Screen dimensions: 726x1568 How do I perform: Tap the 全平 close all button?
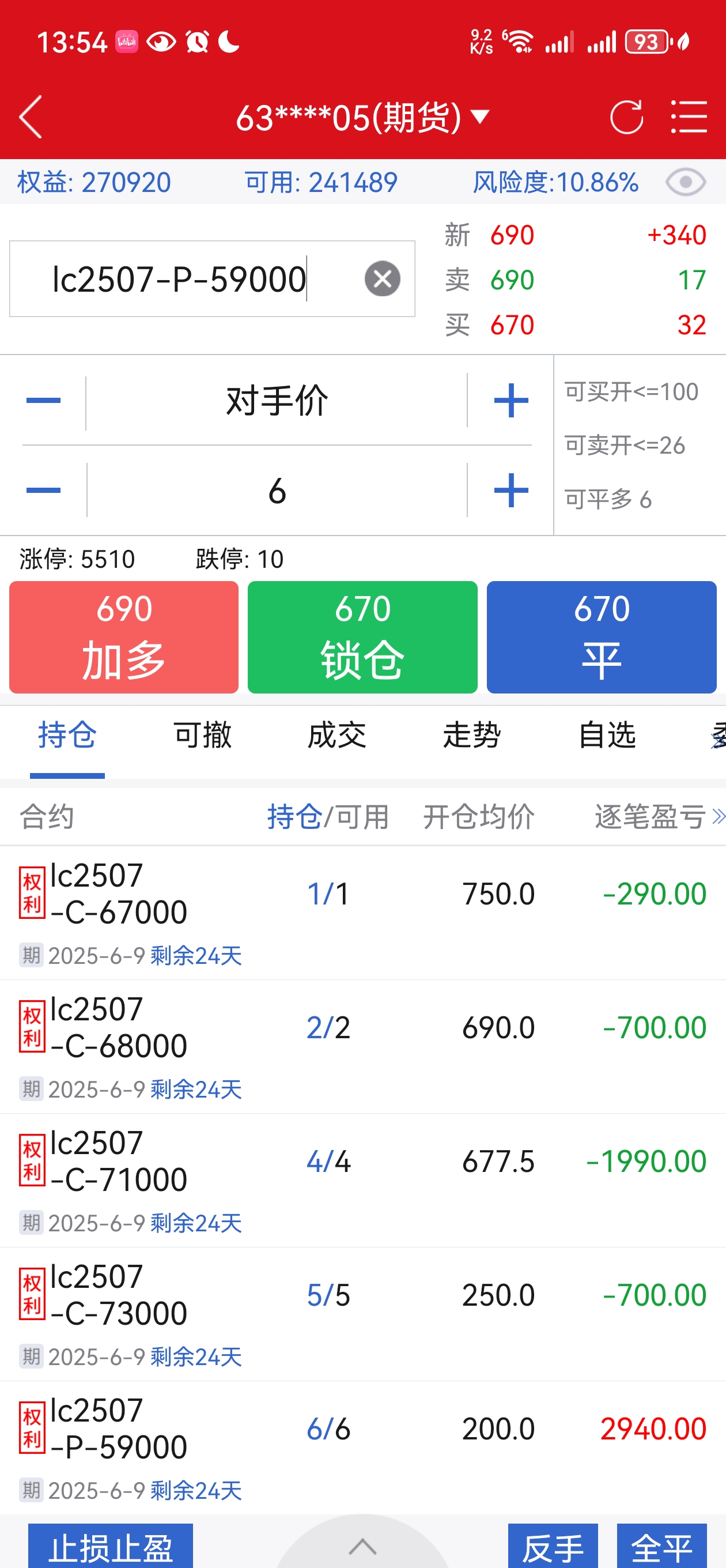[661, 1546]
